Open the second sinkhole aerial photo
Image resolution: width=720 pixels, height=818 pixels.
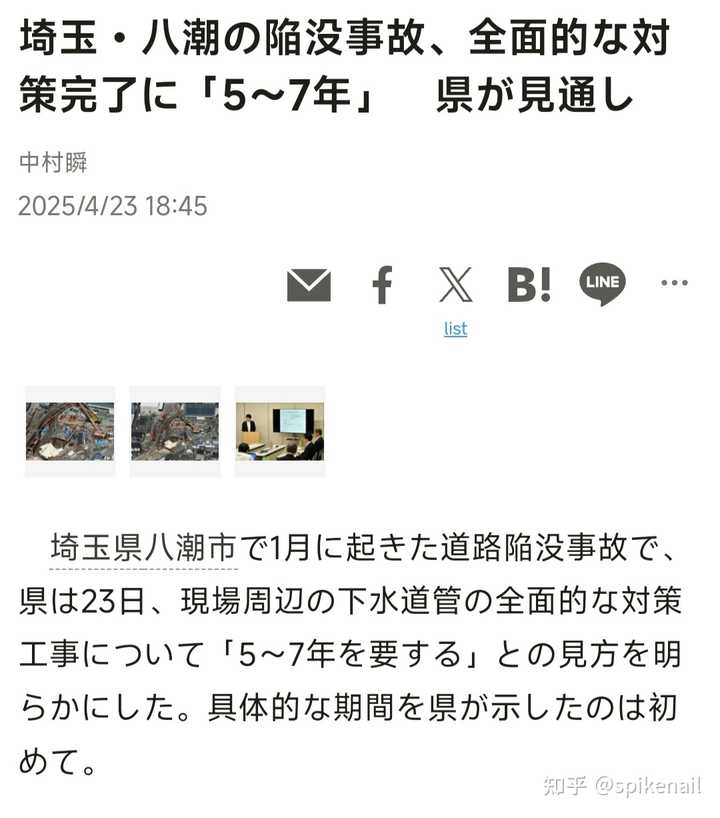tap(175, 431)
